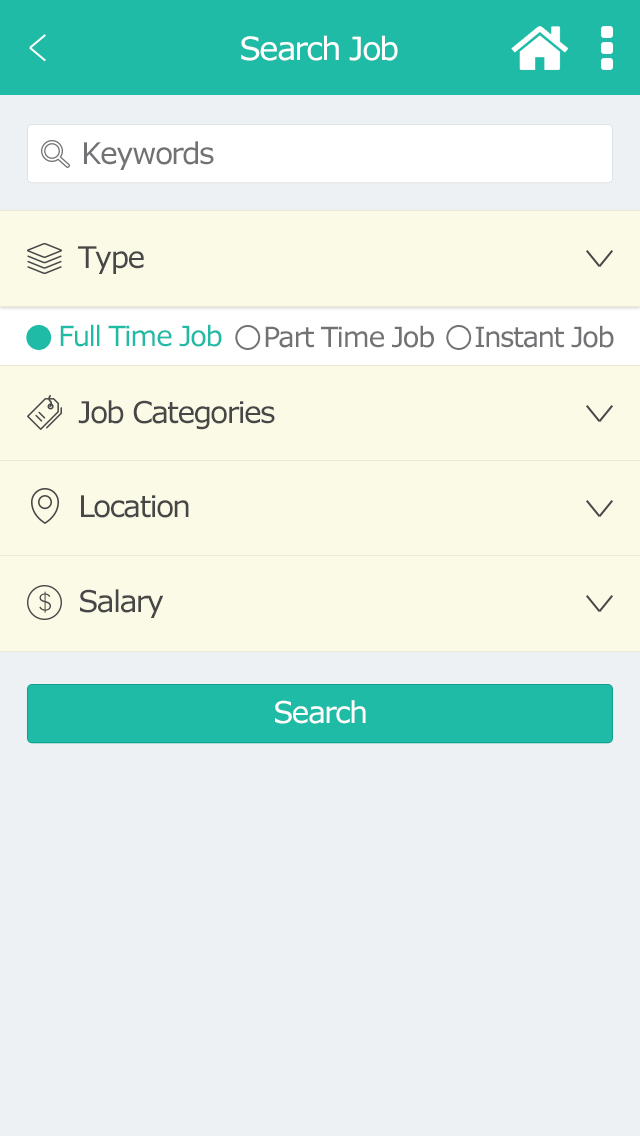Screen dimensions: 640x1136
Task: Expand the Location section
Action: click(598, 508)
